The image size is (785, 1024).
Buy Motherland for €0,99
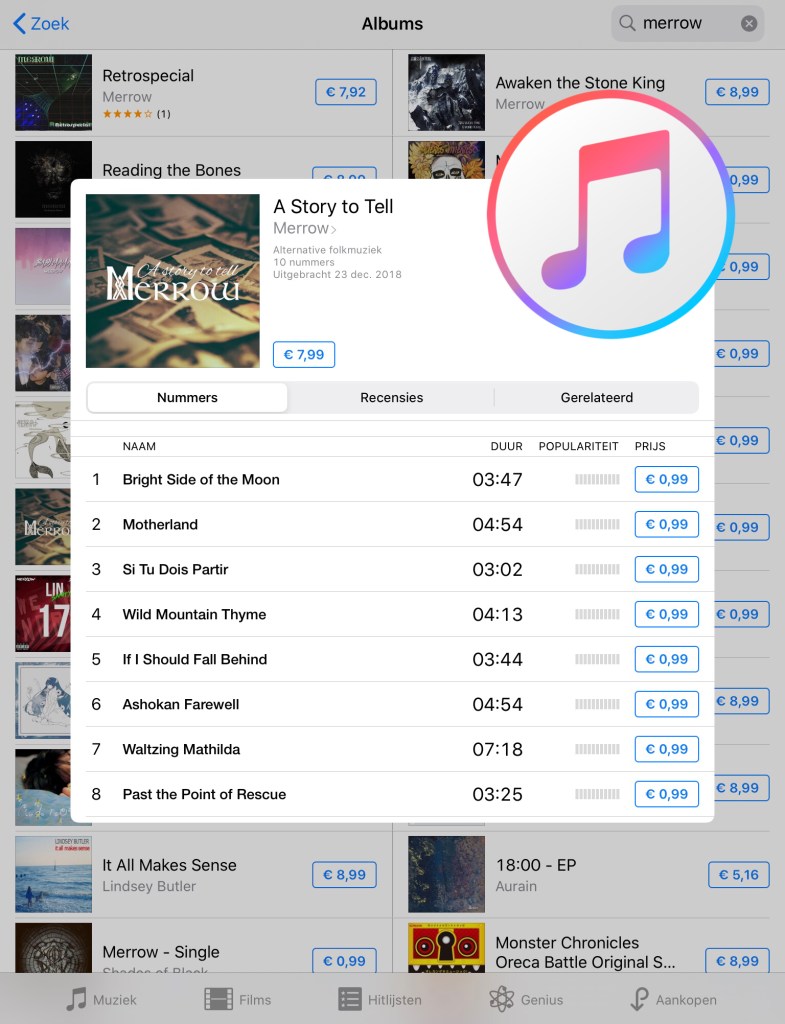point(666,524)
